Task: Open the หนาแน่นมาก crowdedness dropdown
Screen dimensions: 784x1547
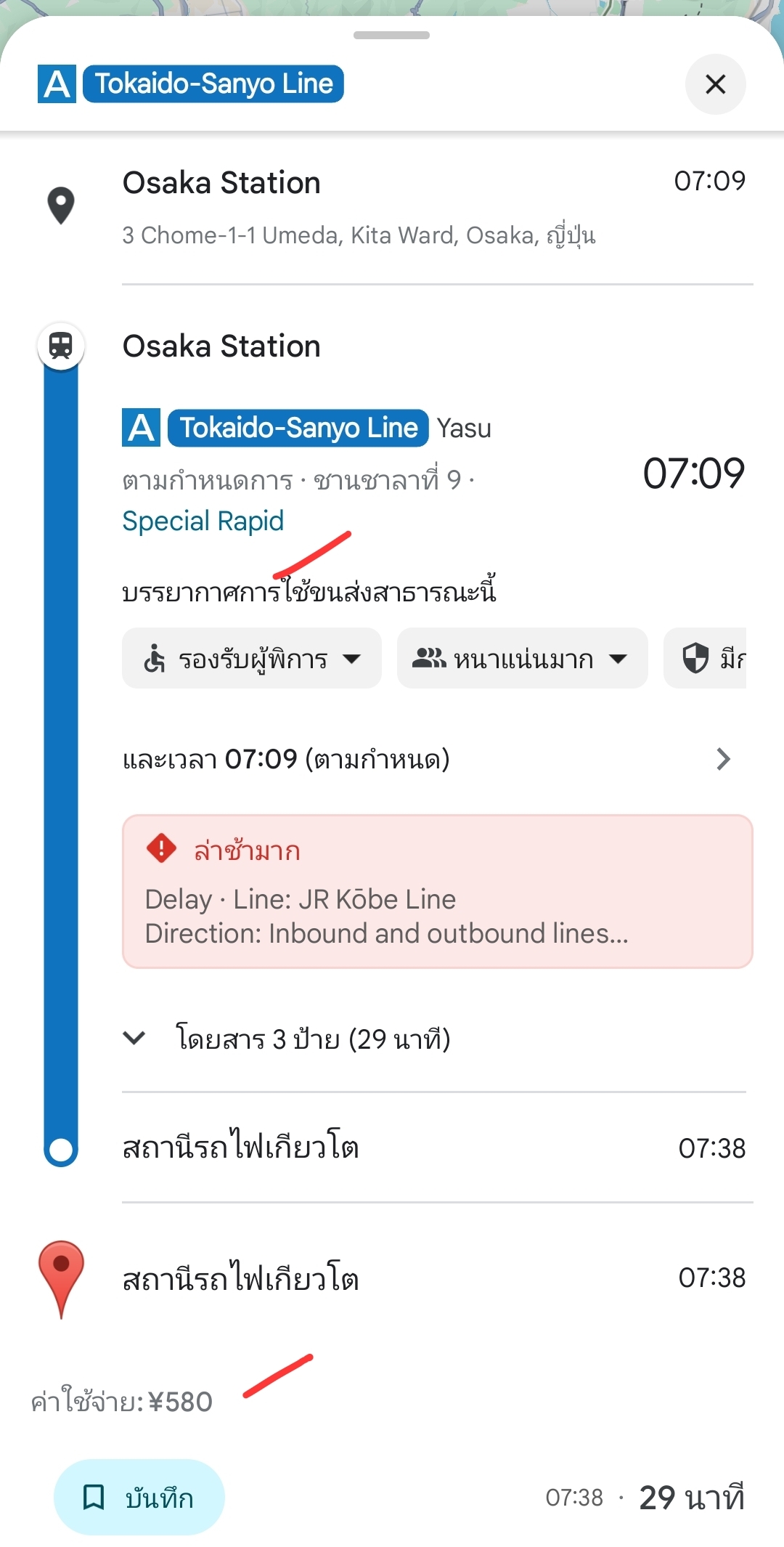Action: 522,659
